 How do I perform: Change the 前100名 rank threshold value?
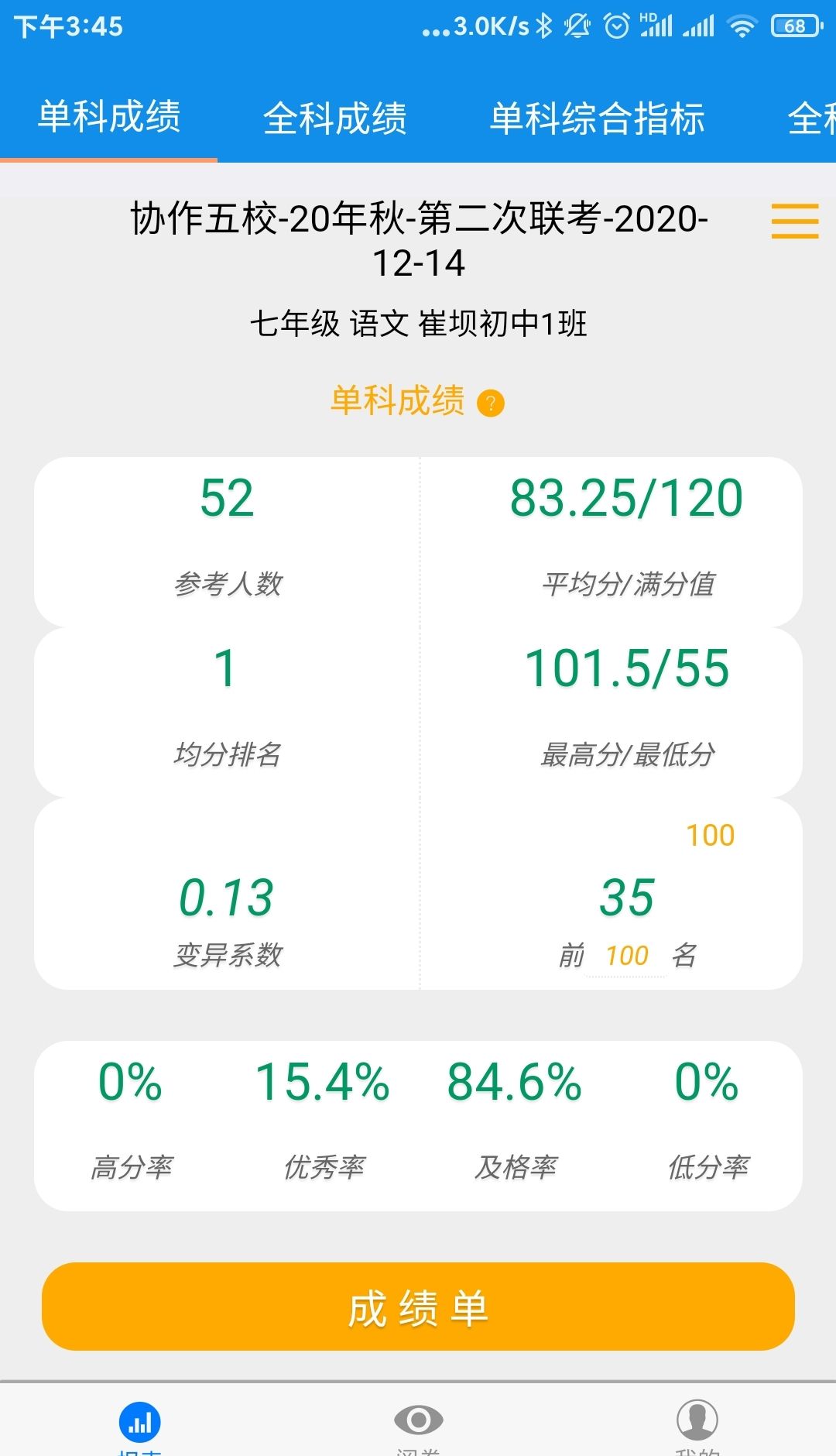coord(628,956)
